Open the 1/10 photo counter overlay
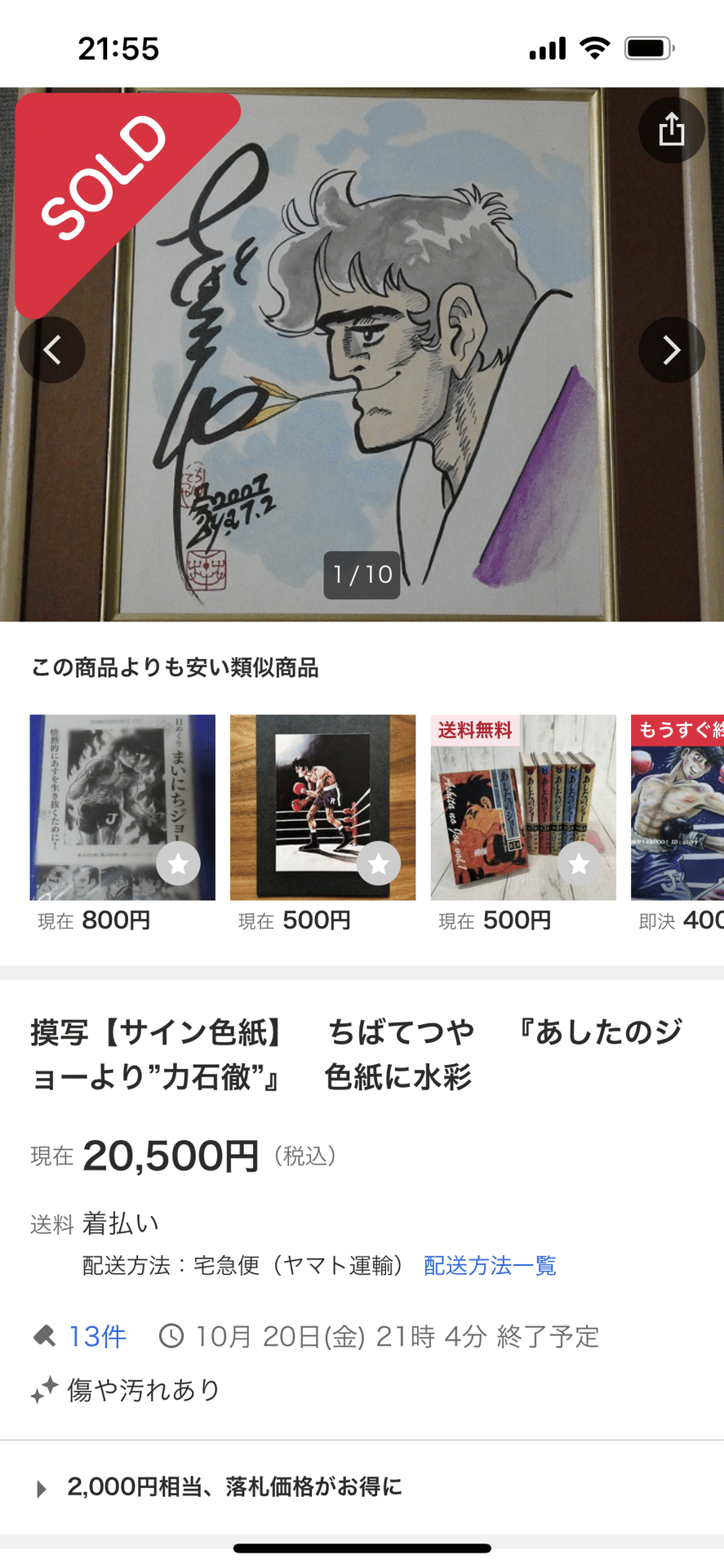Image resolution: width=724 pixels, height=1568 pixels. pyautogui.click(x=361, y=577)
